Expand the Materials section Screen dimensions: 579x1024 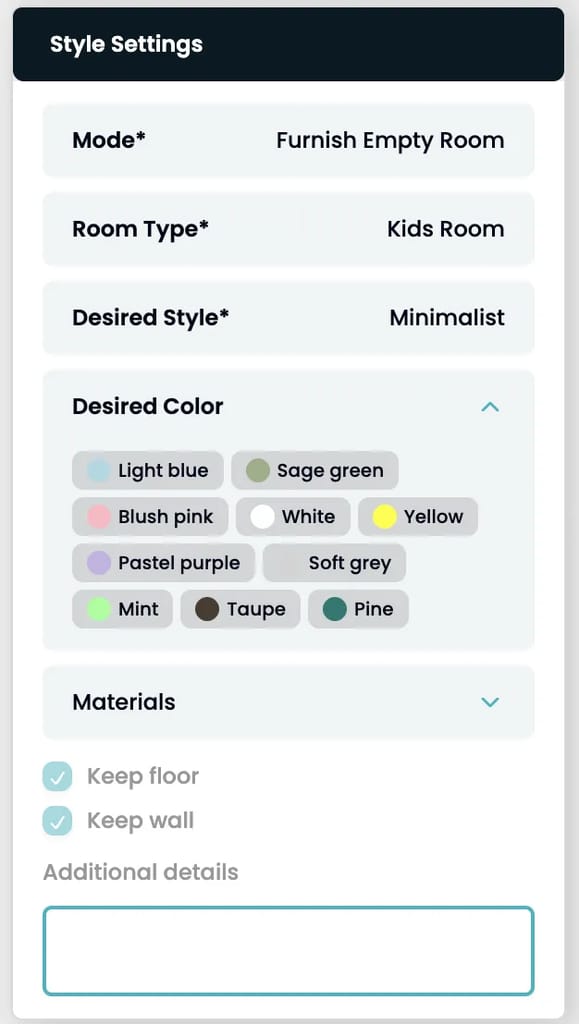[289, 702]
